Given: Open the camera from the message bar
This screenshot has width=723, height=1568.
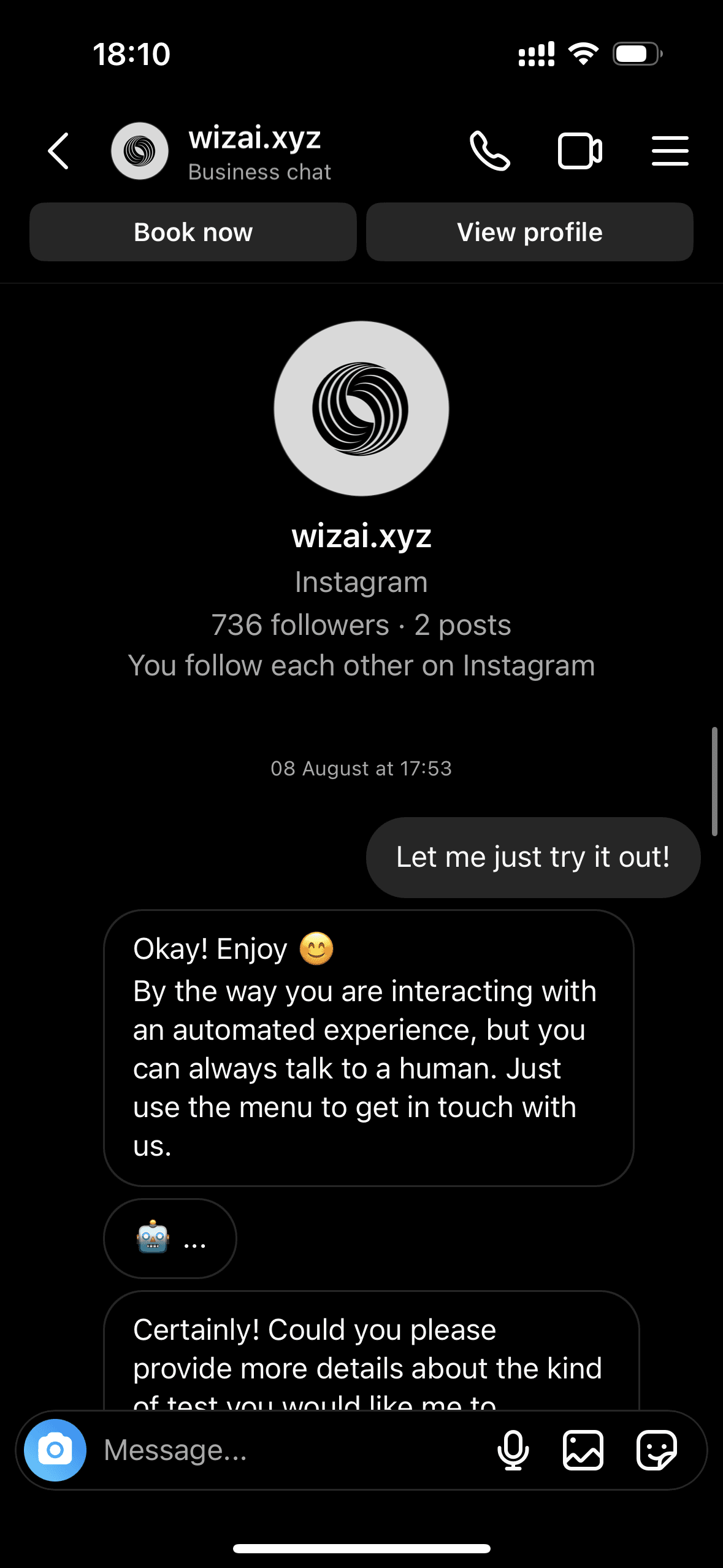Looking at the screenshot, I should pos(55,1450).
